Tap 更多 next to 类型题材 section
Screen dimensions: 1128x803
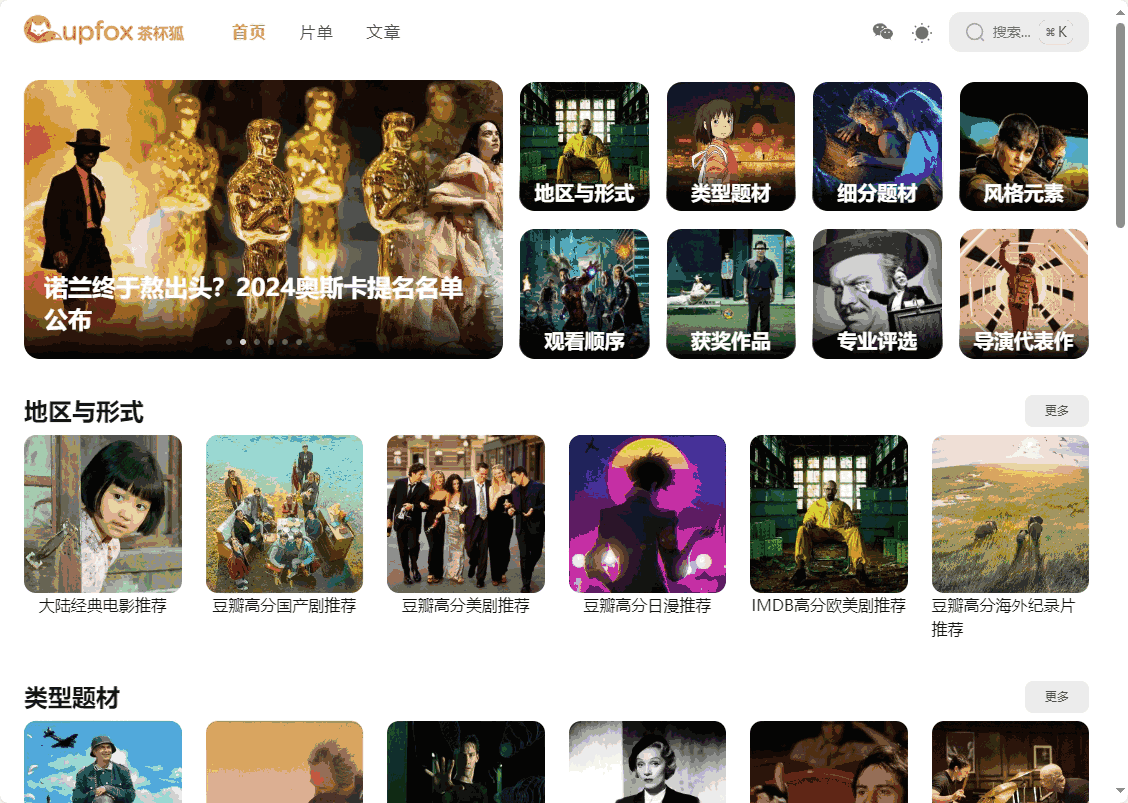[x=1056, y=697]
